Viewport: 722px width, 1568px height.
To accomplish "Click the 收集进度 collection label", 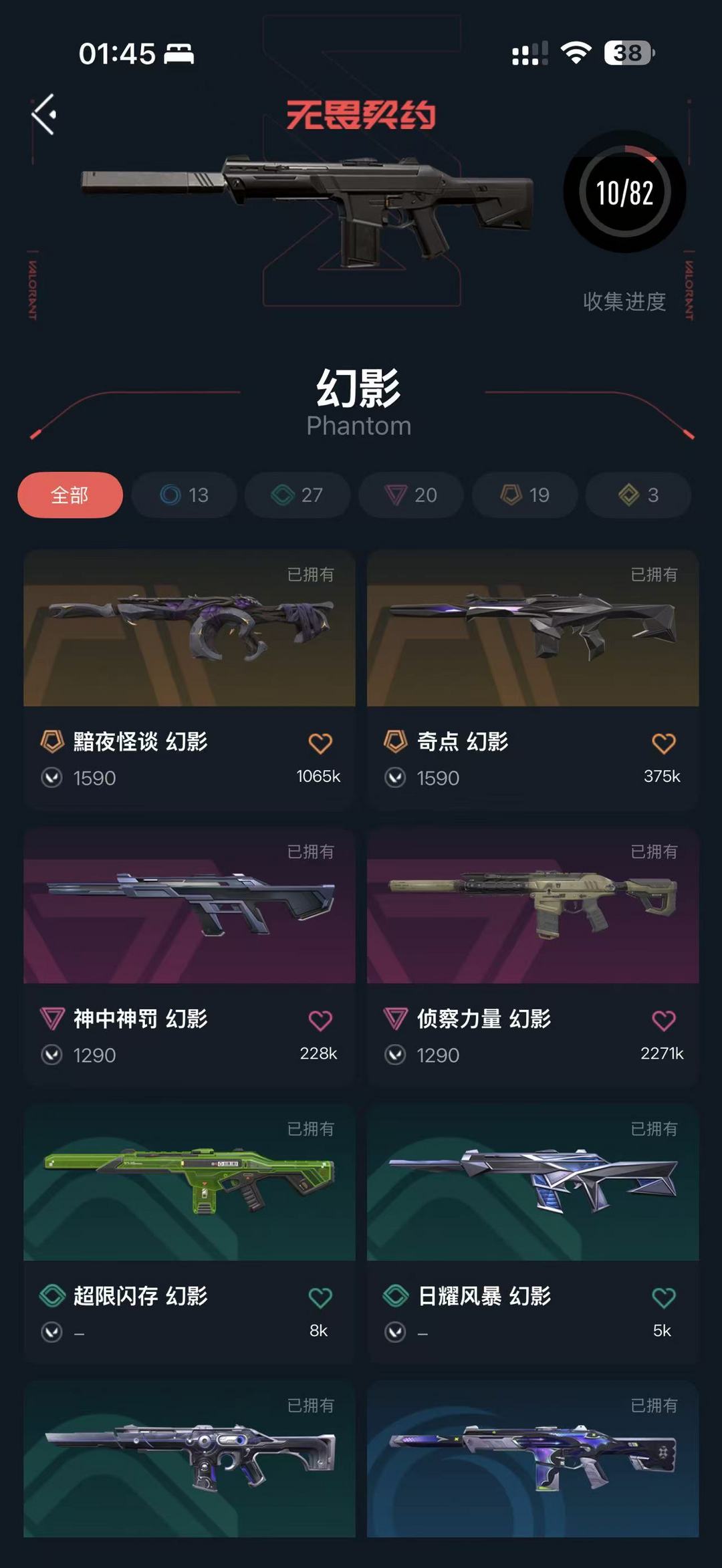I will pyautogui.click(x=624, y=302).
